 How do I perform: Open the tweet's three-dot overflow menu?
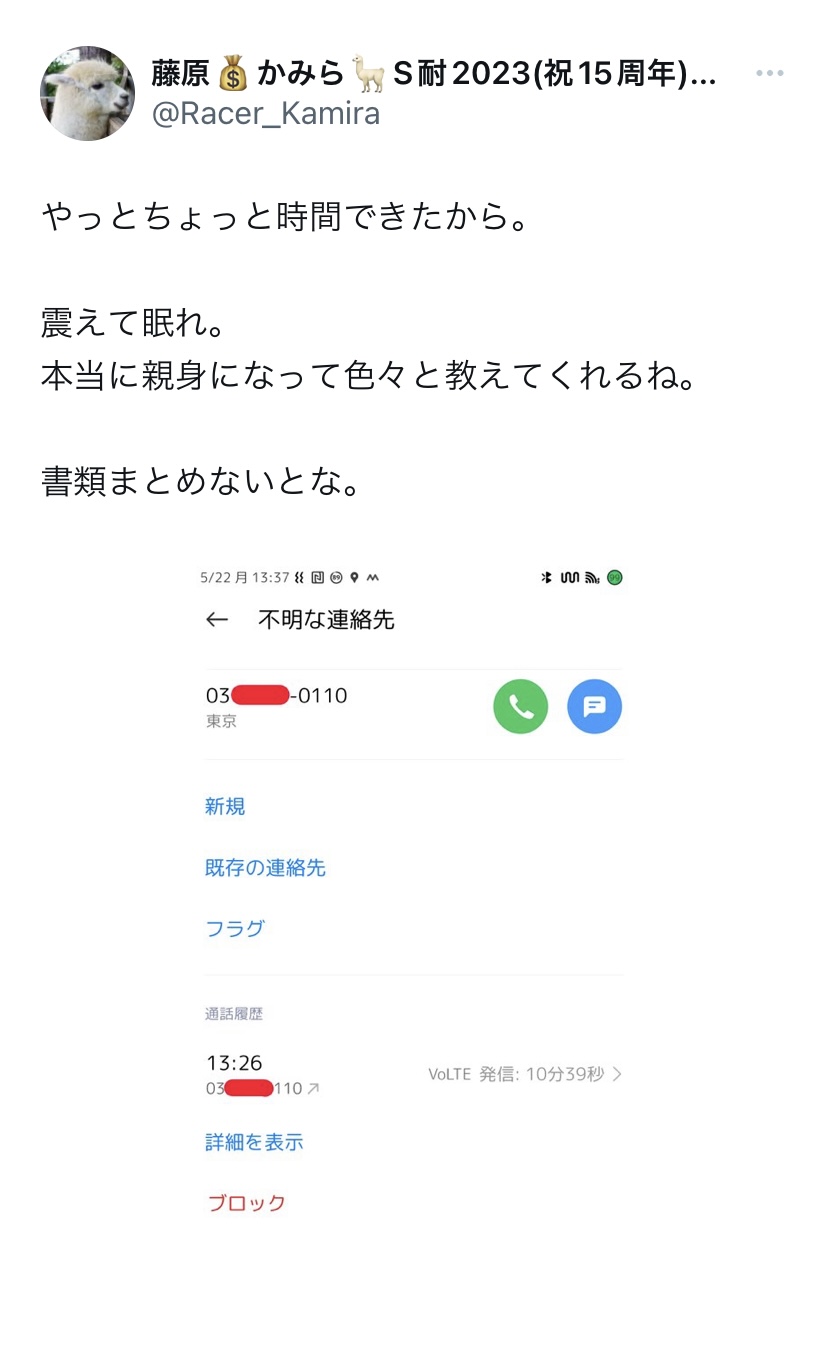coord(770,74)
